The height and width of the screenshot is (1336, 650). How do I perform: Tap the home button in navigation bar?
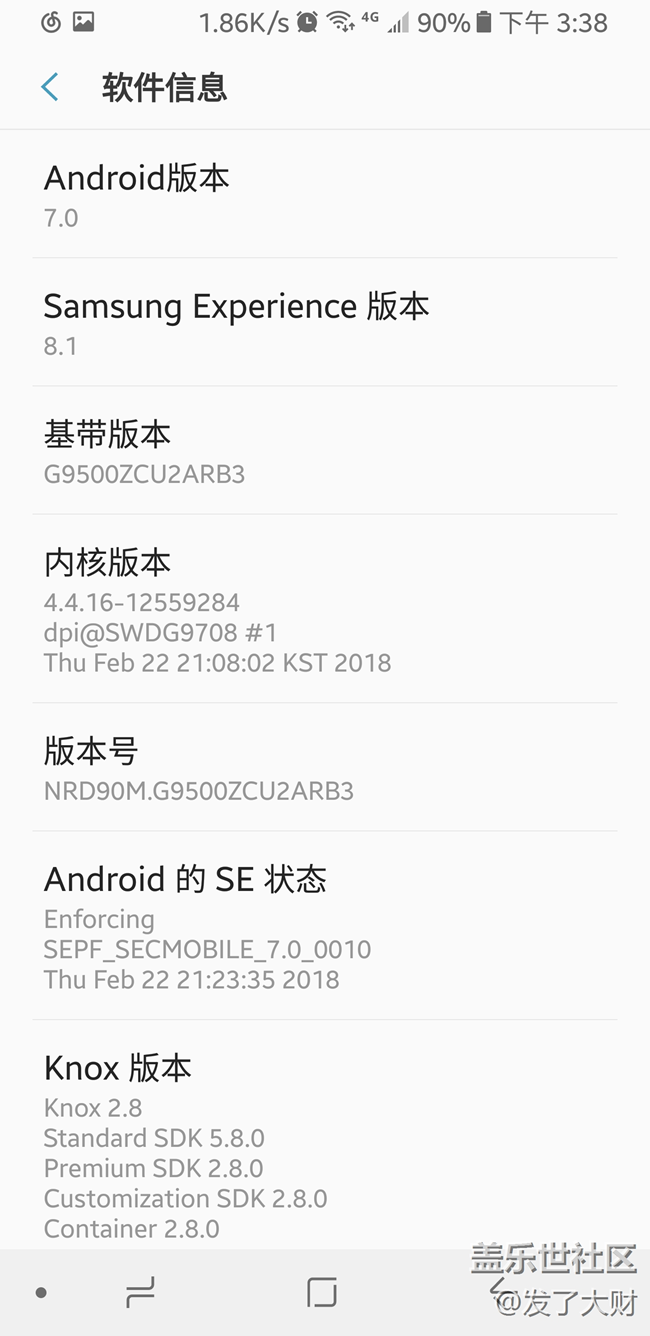(321, 1293)
